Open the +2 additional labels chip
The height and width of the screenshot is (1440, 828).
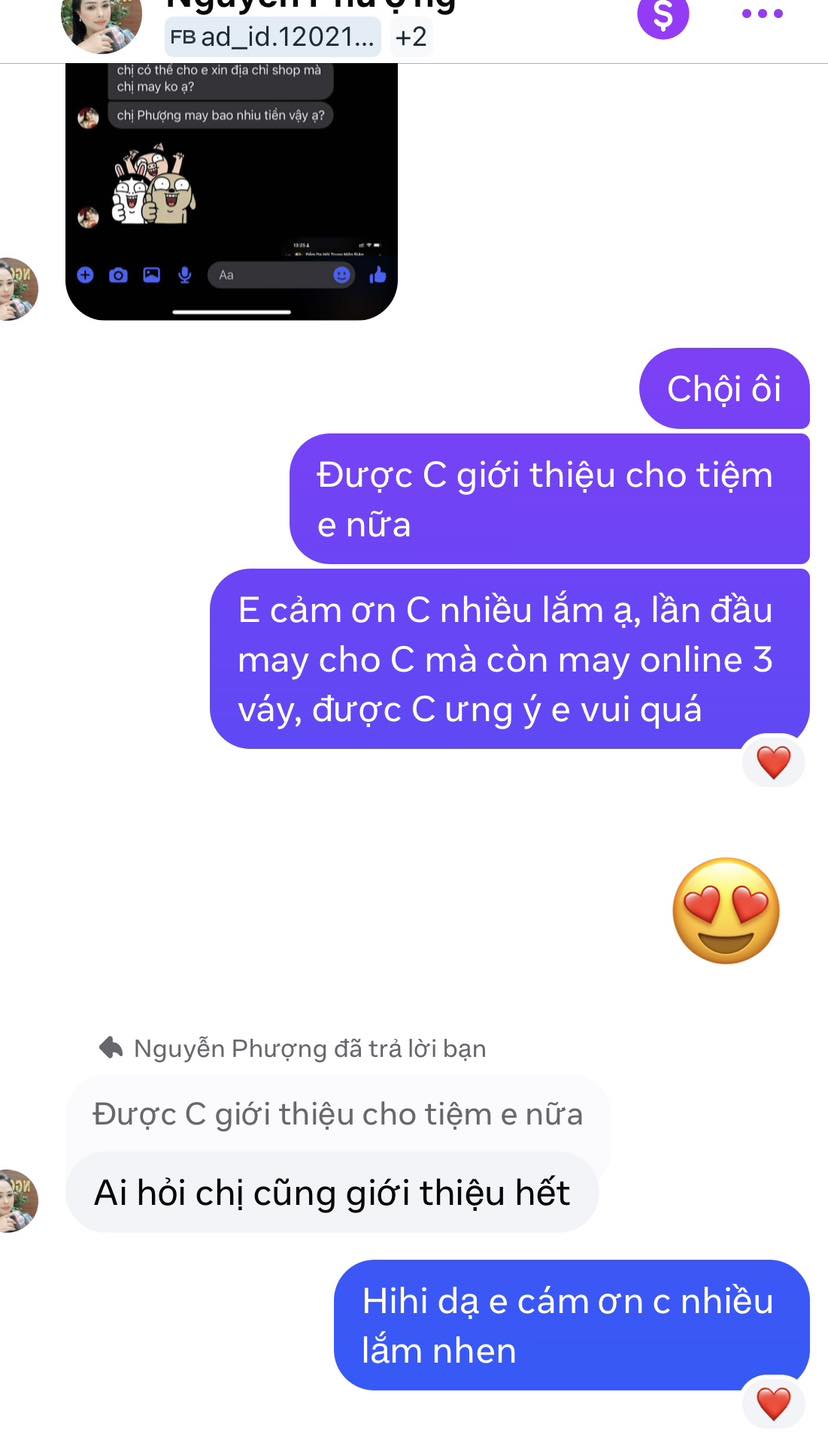click(x=411, y=37)
